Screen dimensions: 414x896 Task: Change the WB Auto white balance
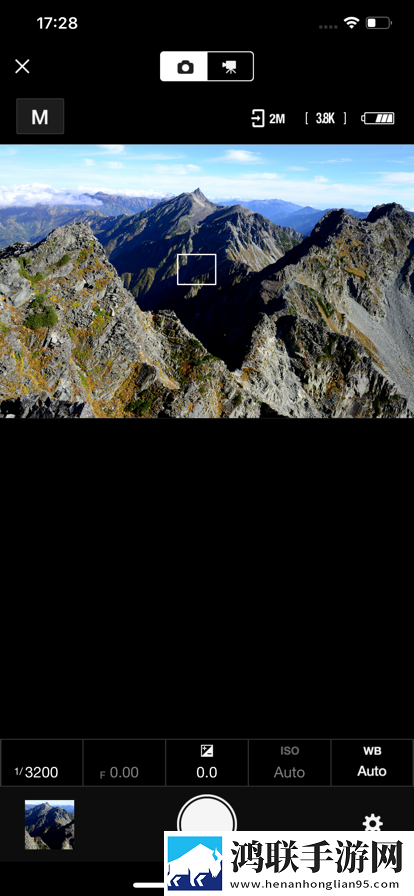pyautogui.click(x=372, y=763)
